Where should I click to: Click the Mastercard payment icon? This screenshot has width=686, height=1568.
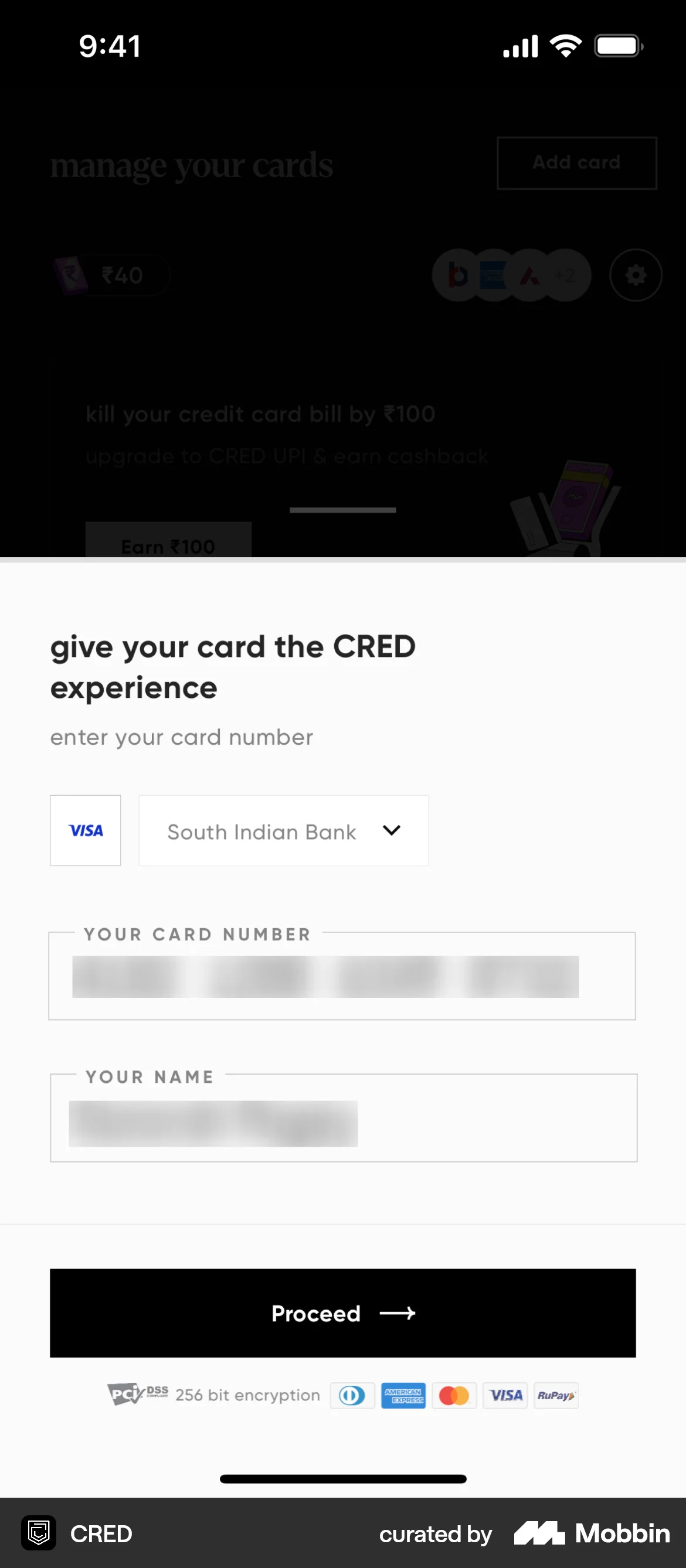pyautogui.click(x=454, y=1395)
